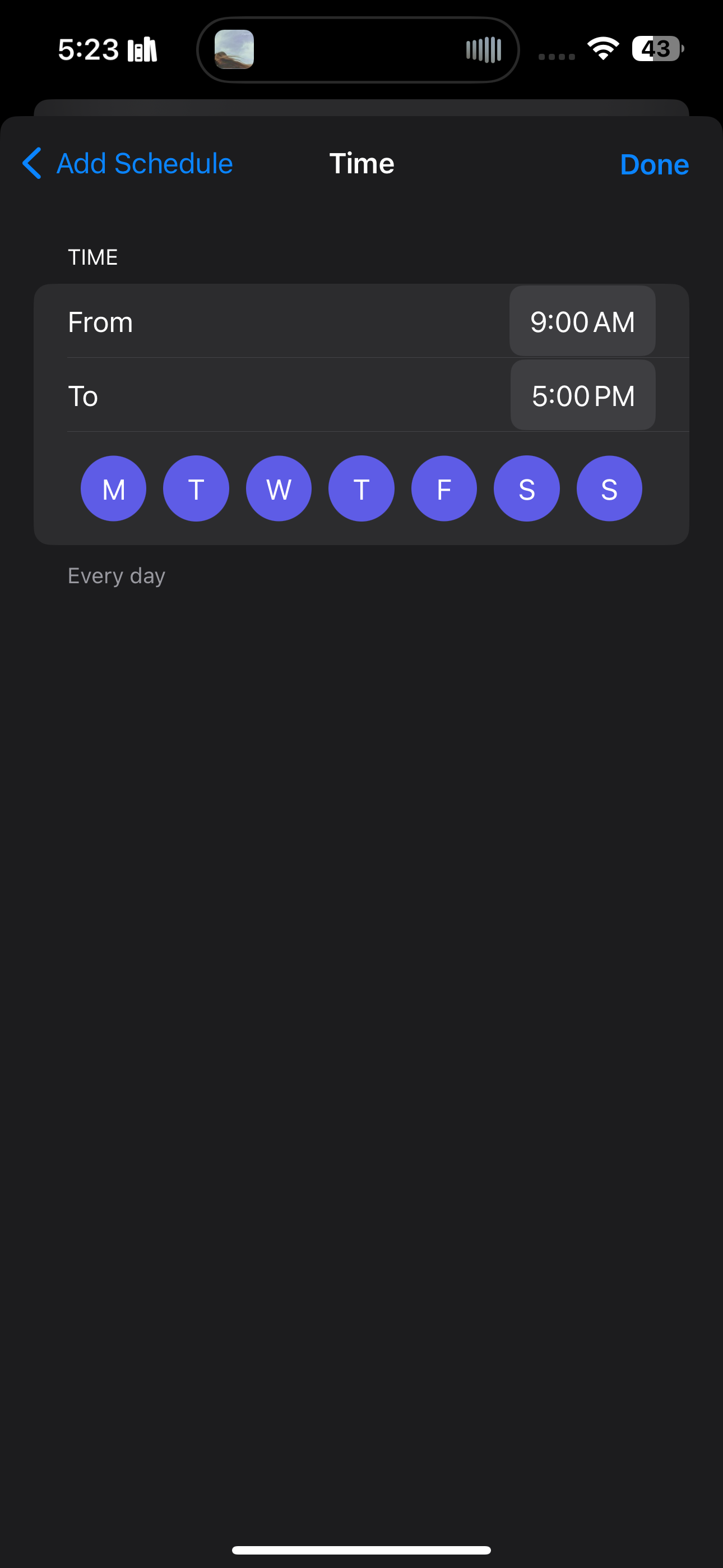Tap the cellular signal dots icon
The height and width of the screenshot is (1568, 723).
pos(556,55)
